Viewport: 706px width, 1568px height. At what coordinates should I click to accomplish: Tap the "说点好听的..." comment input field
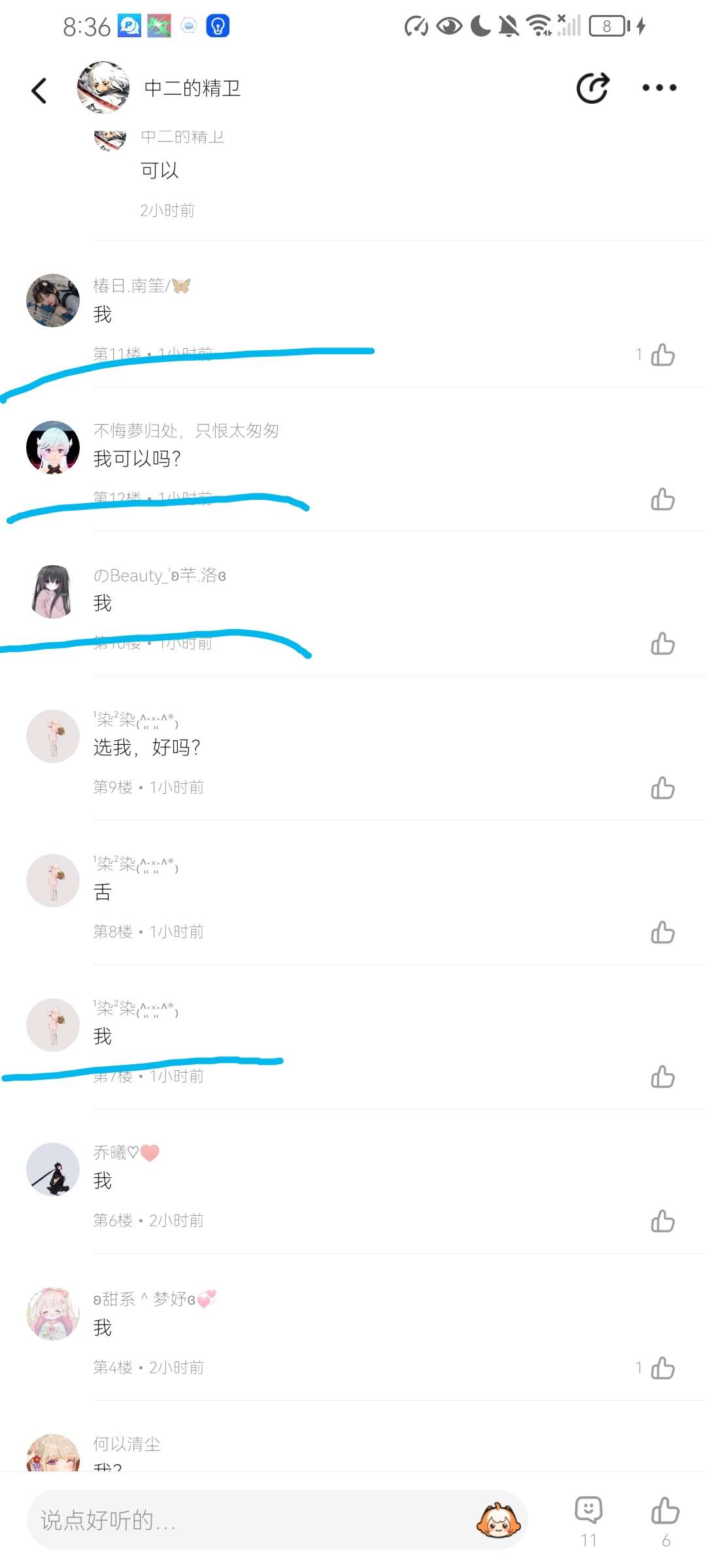click(x=248, y=1520)
